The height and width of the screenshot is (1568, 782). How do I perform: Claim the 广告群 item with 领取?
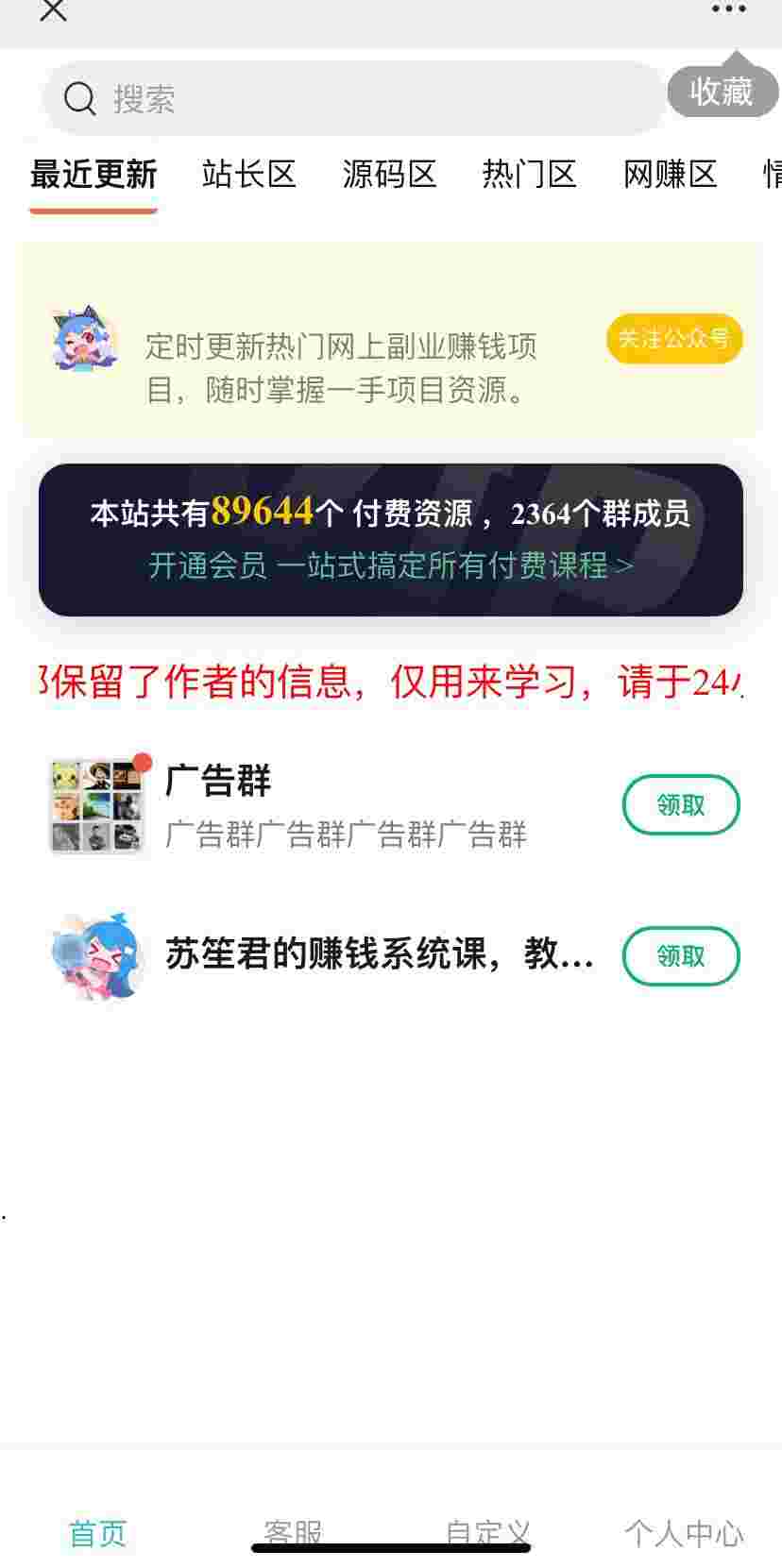coord(680,805)
